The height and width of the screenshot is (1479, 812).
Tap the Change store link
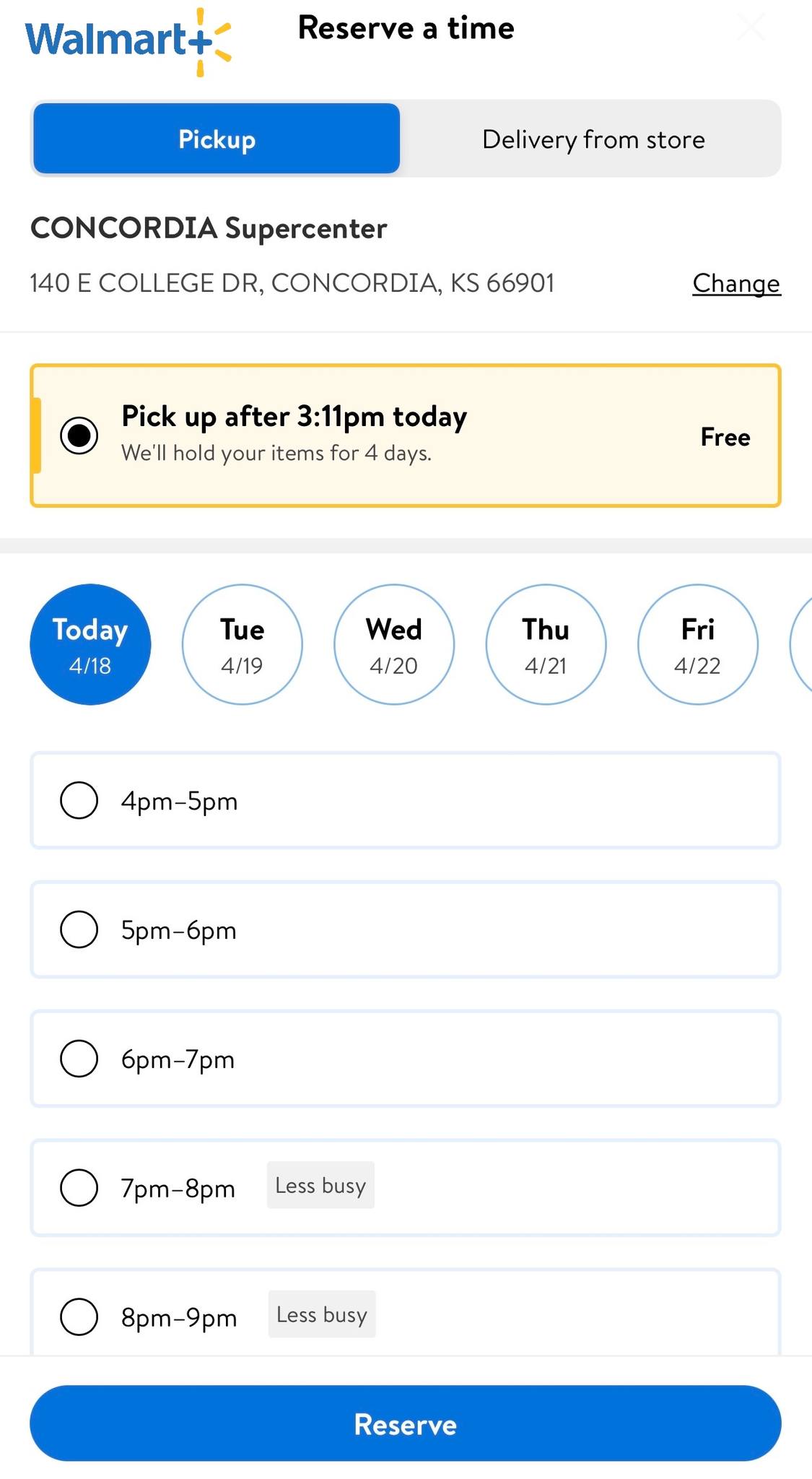(736, 283)
